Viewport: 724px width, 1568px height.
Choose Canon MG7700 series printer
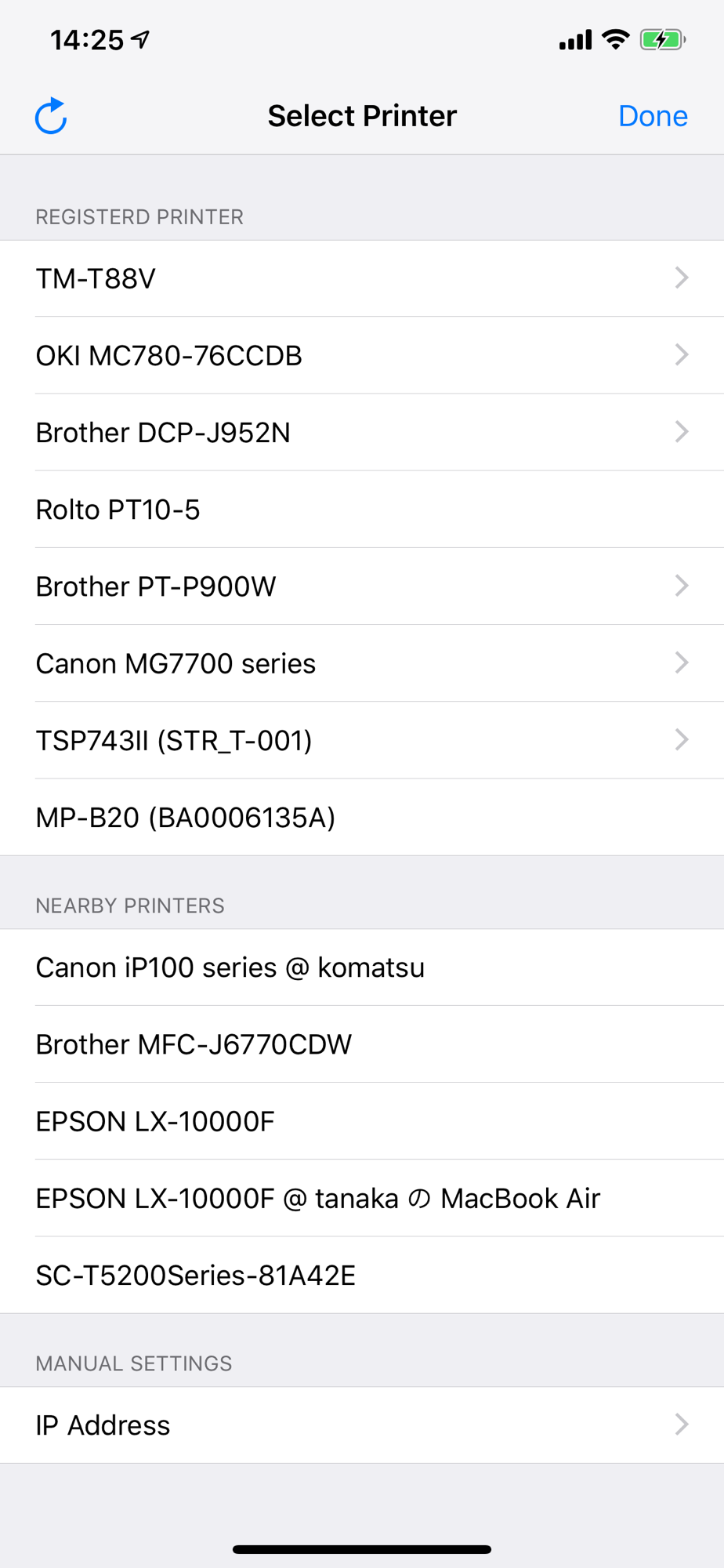[x=360, y=662]
